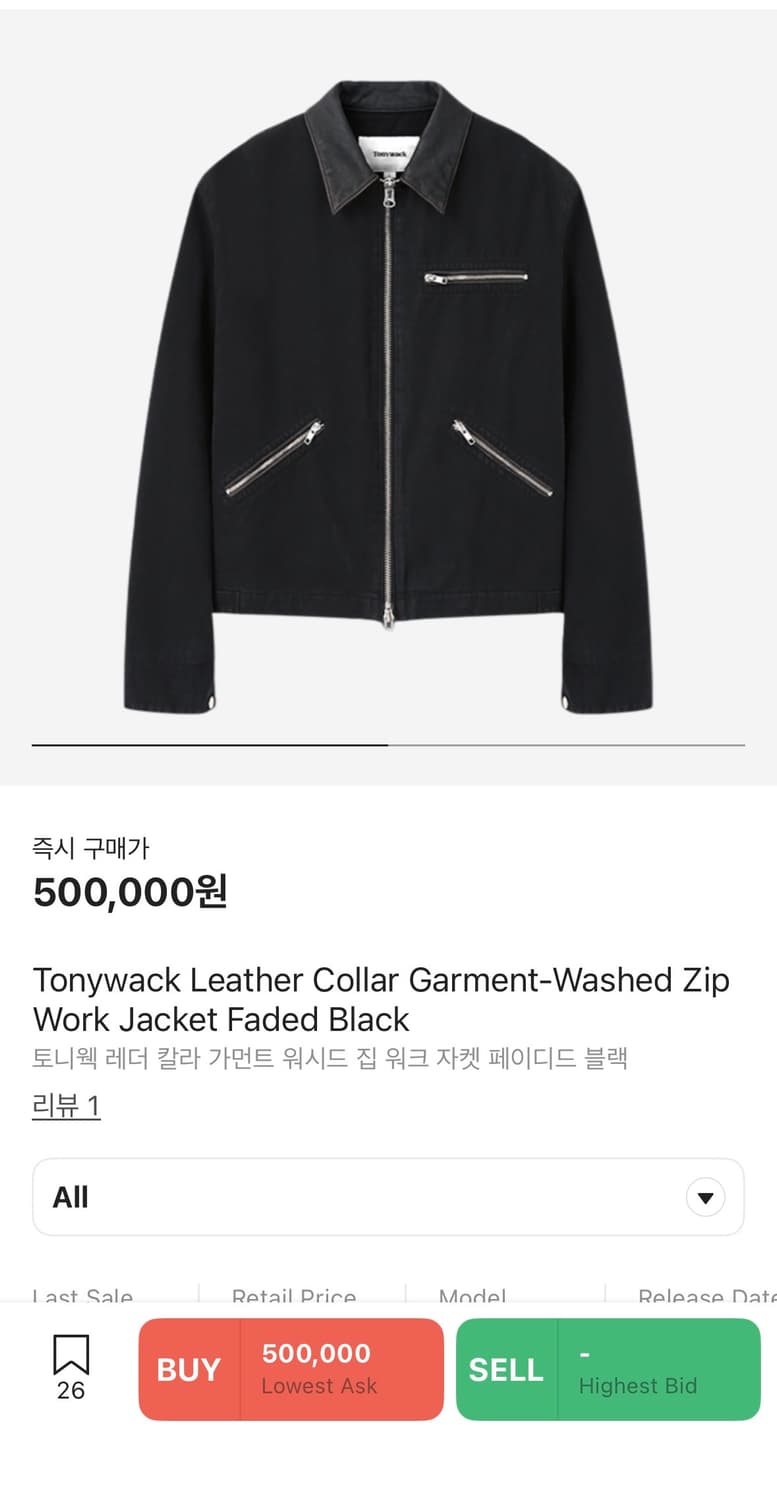
Task: Tap the Lowest Ask label inside BUY
Action: (320, 1386)
